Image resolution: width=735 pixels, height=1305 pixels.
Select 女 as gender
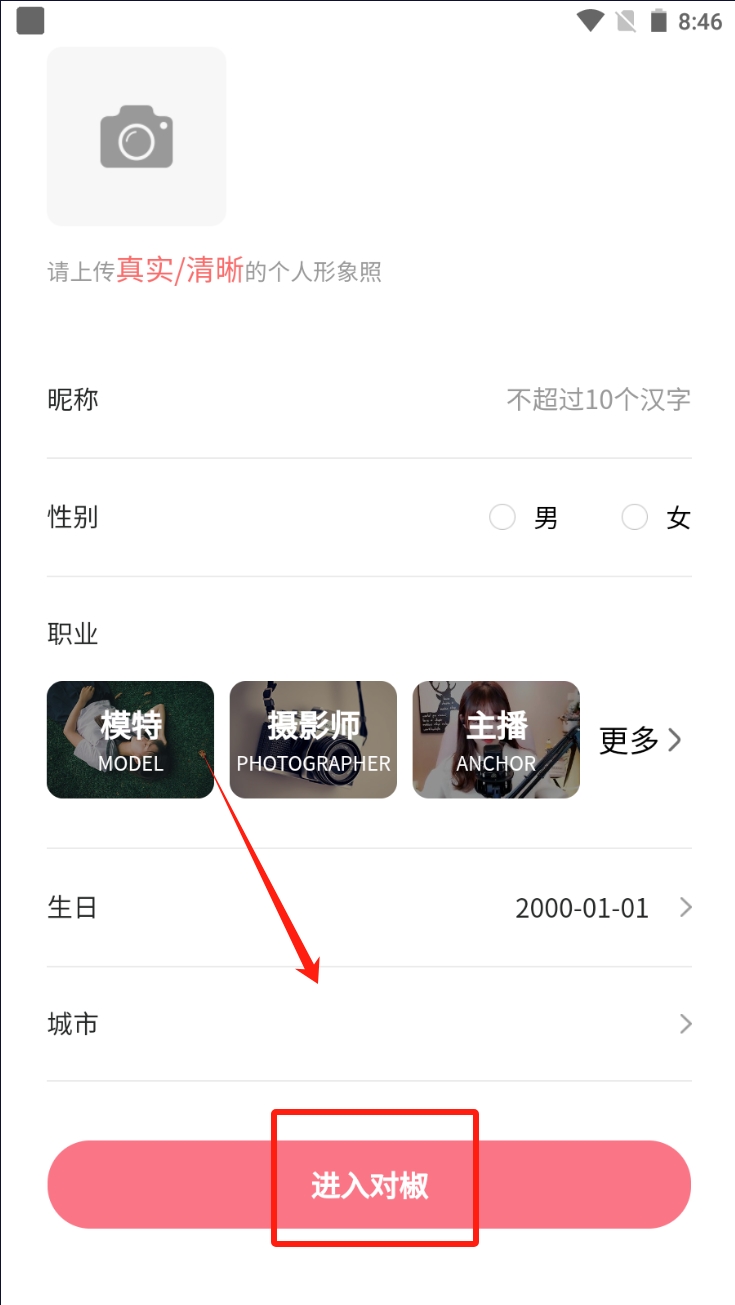(635, 518)
